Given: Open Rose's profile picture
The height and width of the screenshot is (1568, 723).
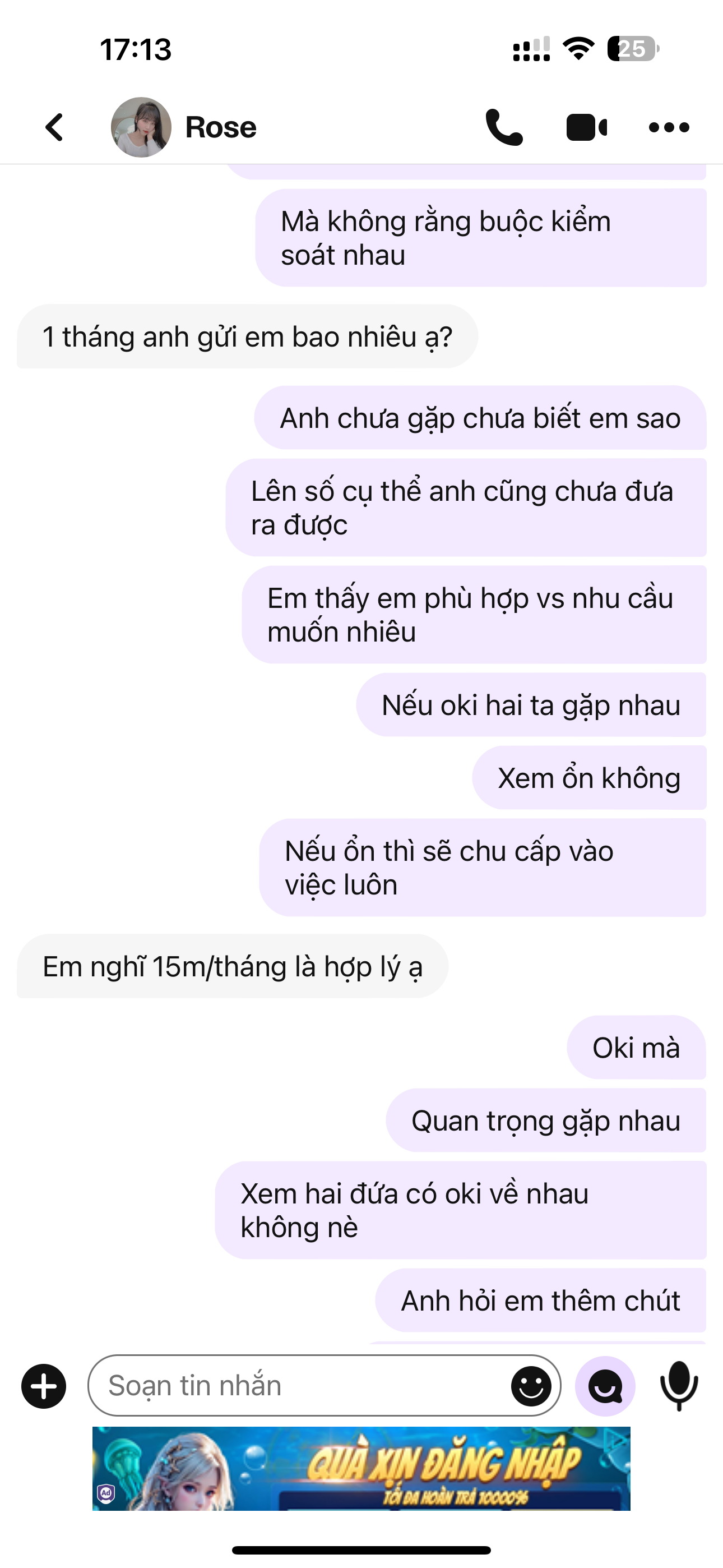Looking at the screenshot, I should [x=141, y=127].
